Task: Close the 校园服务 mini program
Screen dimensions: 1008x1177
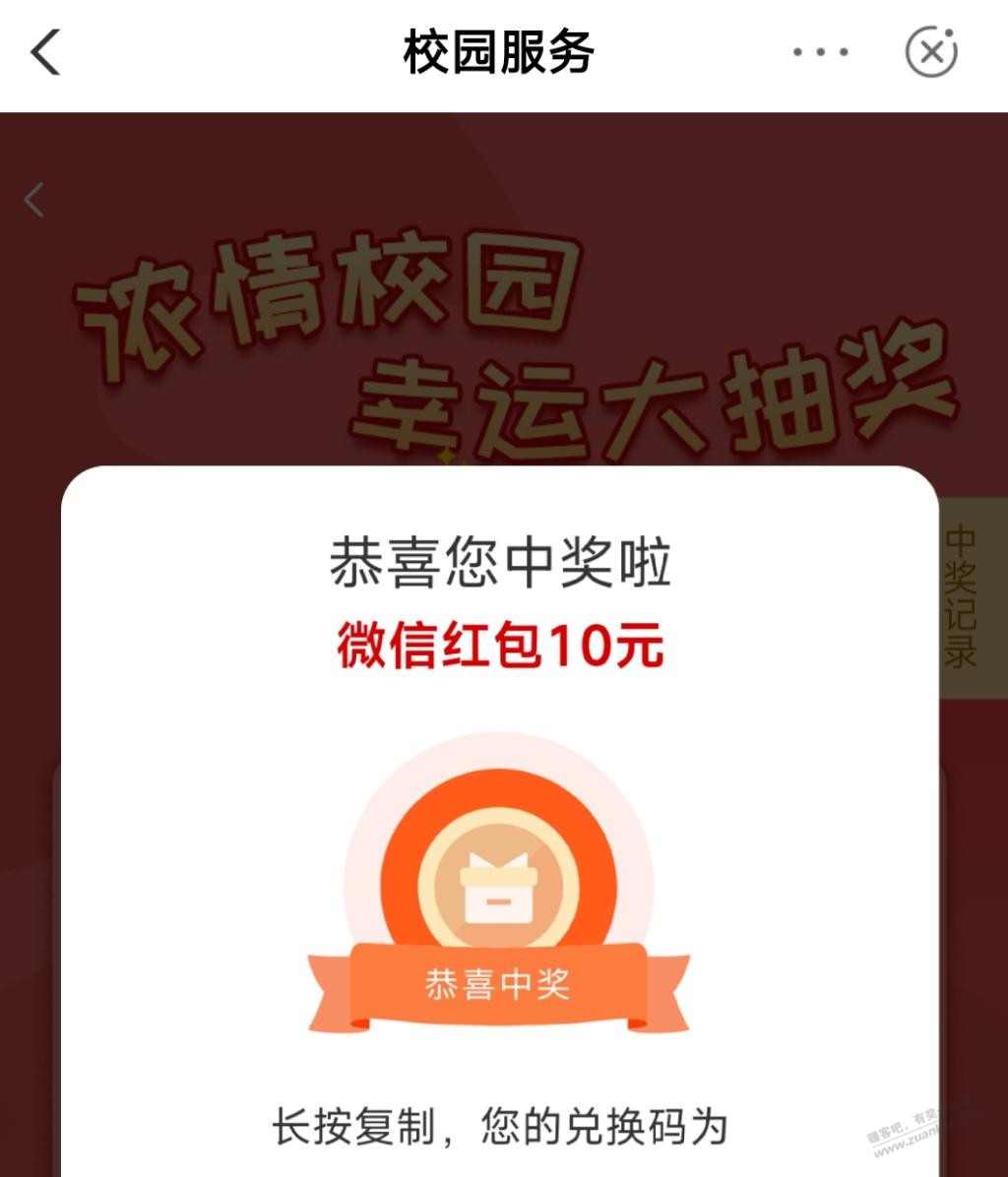Action: click(x=930, y=52)
